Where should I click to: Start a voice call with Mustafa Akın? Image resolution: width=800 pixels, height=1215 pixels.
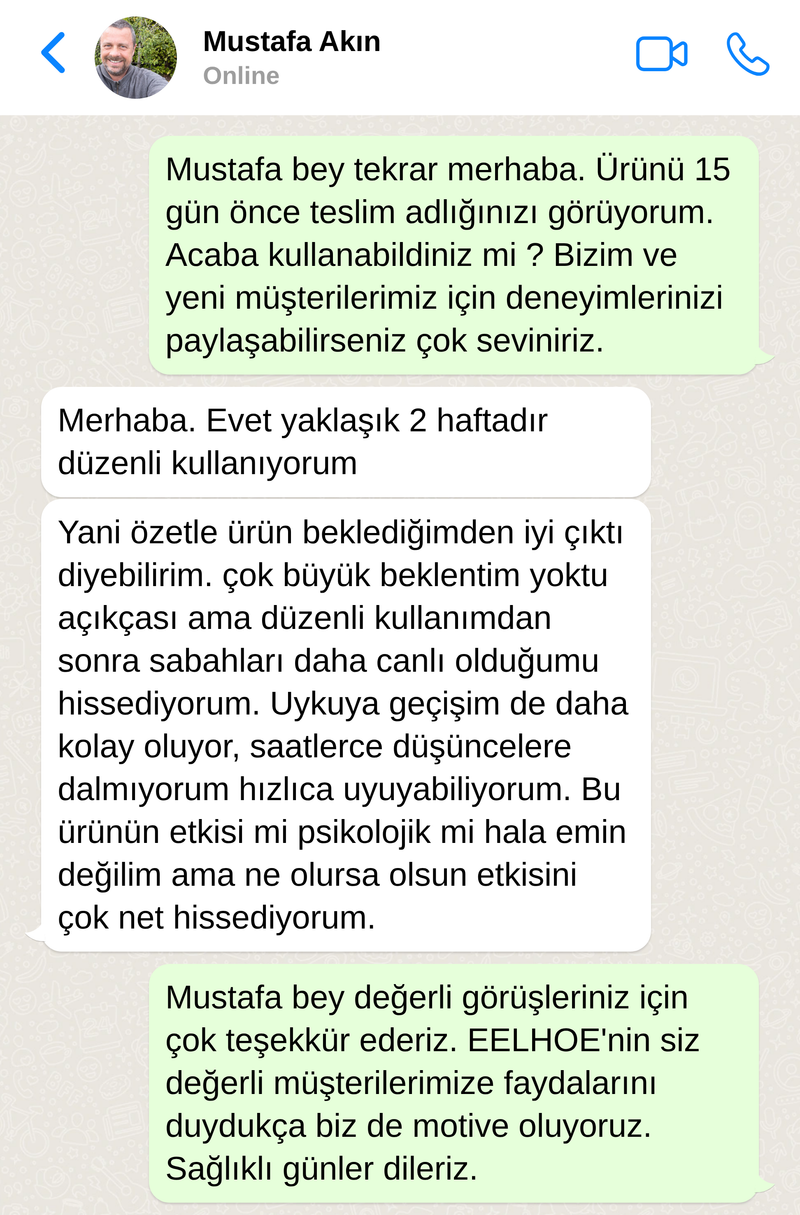click(747, 54)
